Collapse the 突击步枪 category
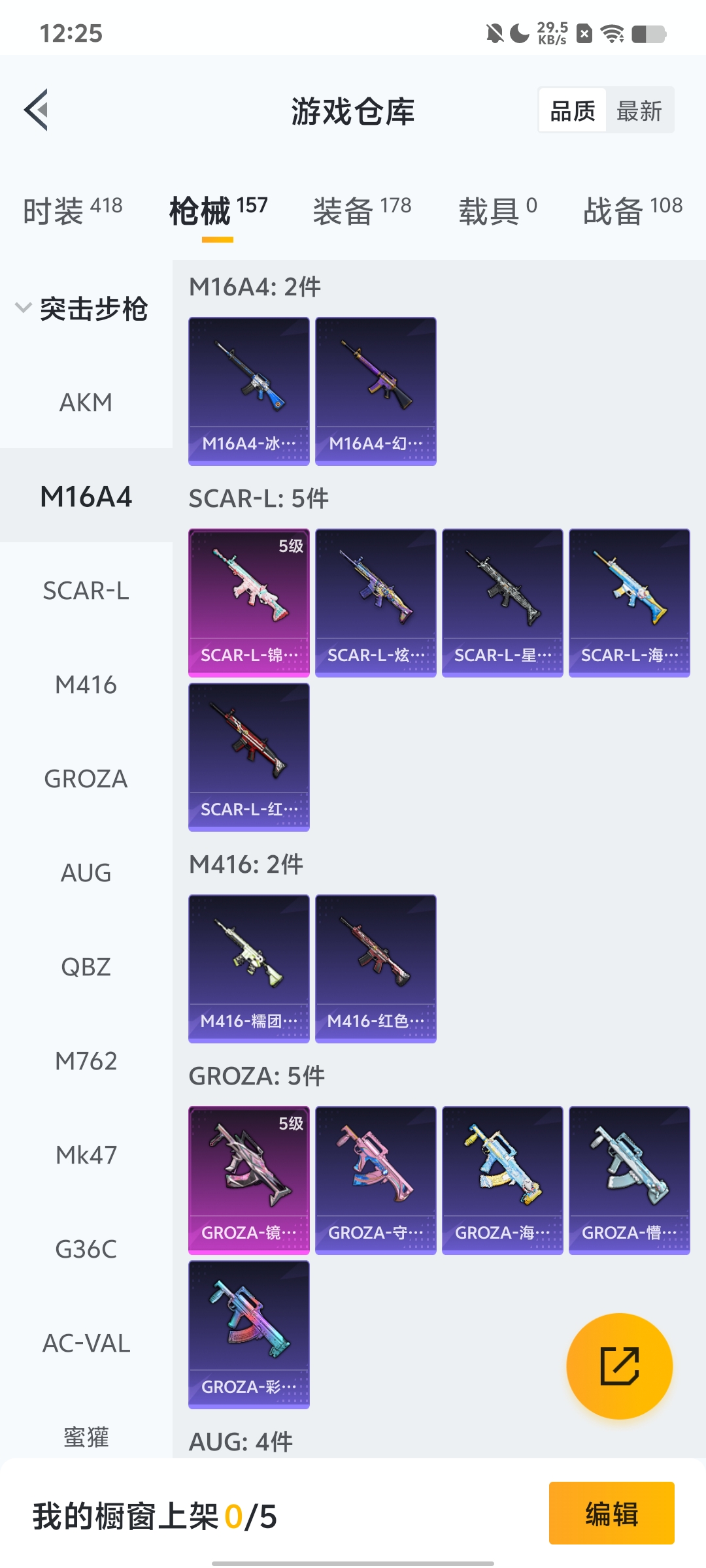706x1568 pixels. click(x=82, y=308)
